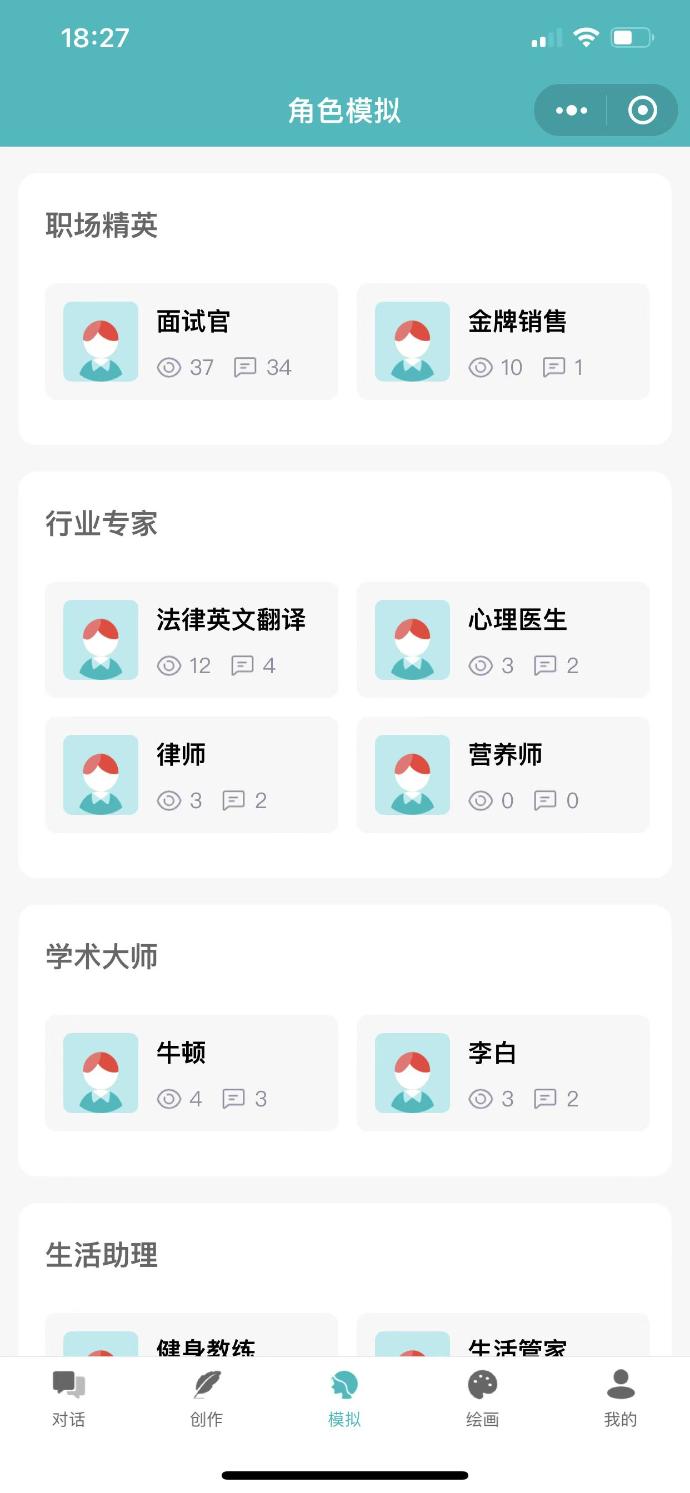This screenshot has height=1493, width=690.
Task: Switch to the 对话 tab
Action: click(69, 1398)
